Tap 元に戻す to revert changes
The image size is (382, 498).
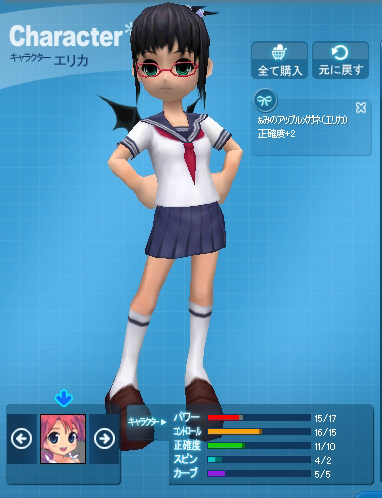tap(340, 60)
